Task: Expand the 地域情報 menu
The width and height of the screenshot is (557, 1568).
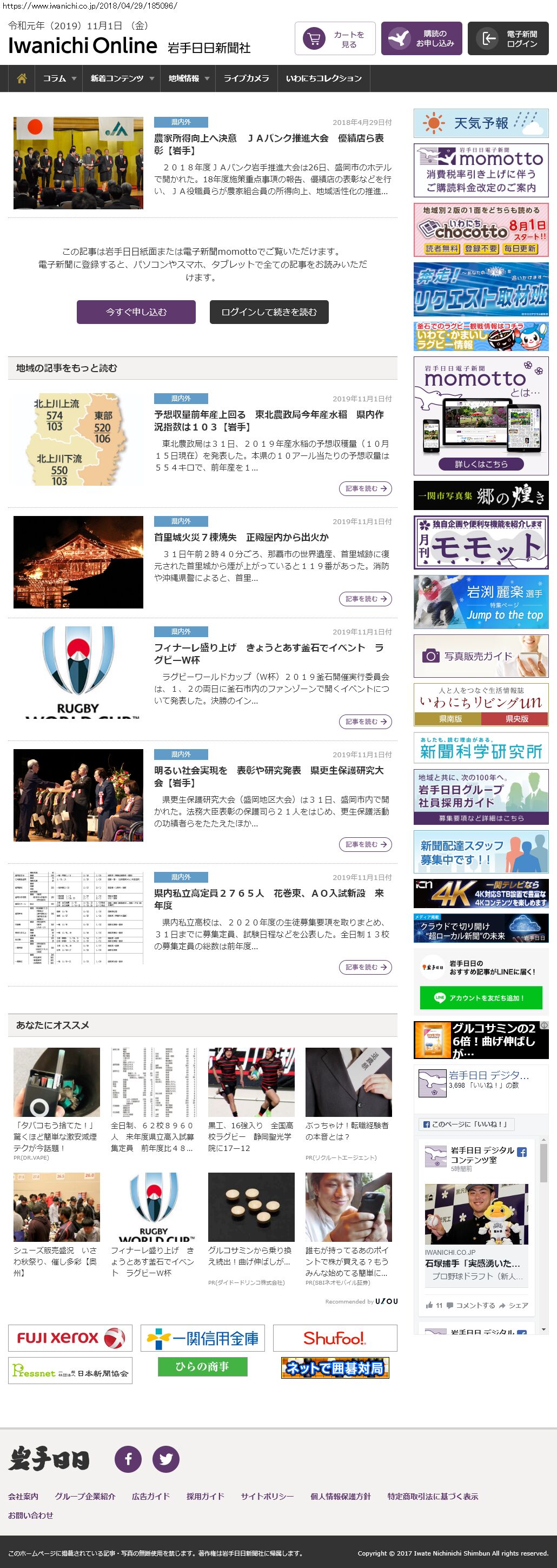Action: pos(188,78)
